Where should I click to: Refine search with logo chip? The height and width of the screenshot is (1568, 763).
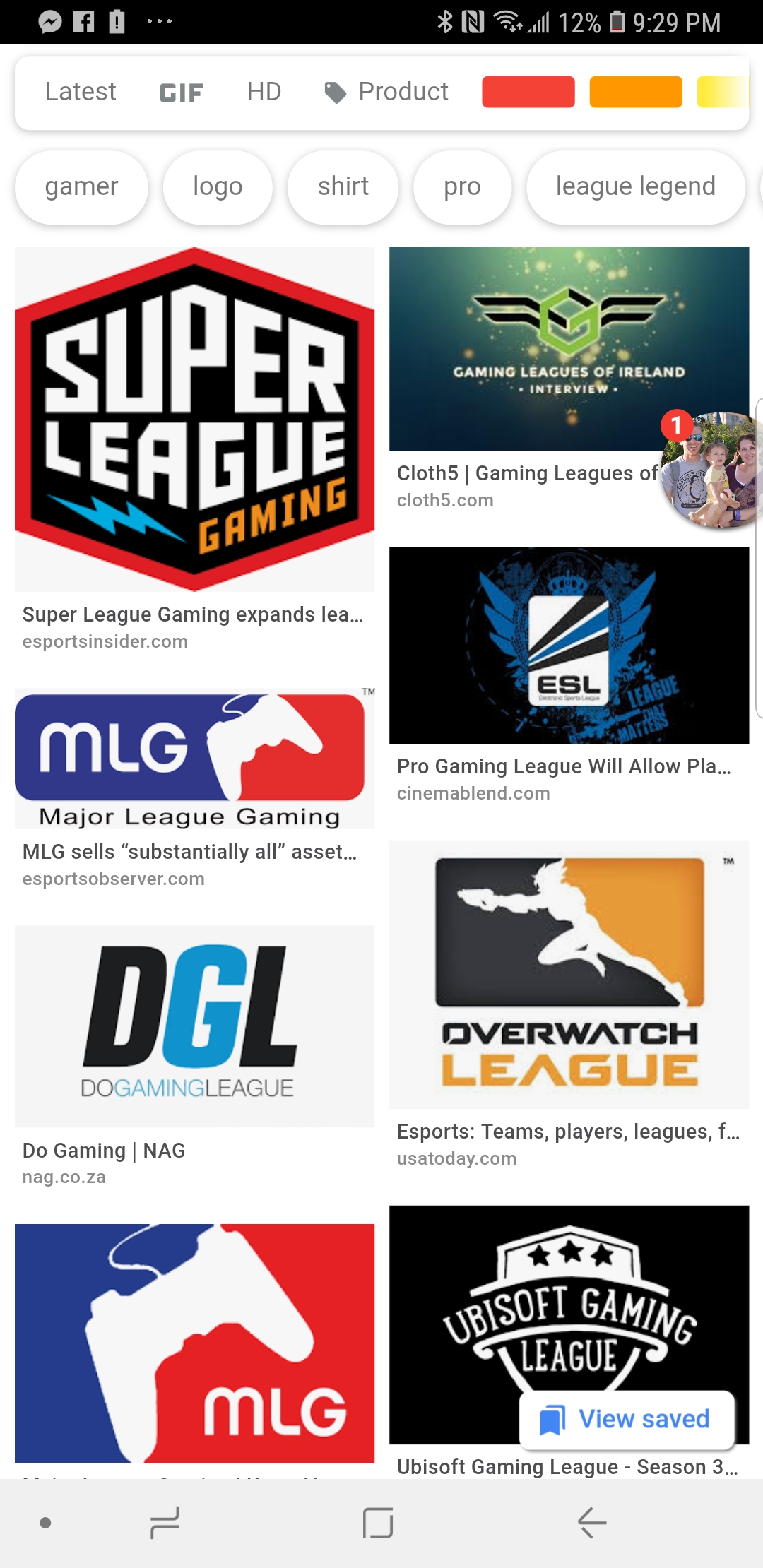pyautogui.click(x=218, y=186)
